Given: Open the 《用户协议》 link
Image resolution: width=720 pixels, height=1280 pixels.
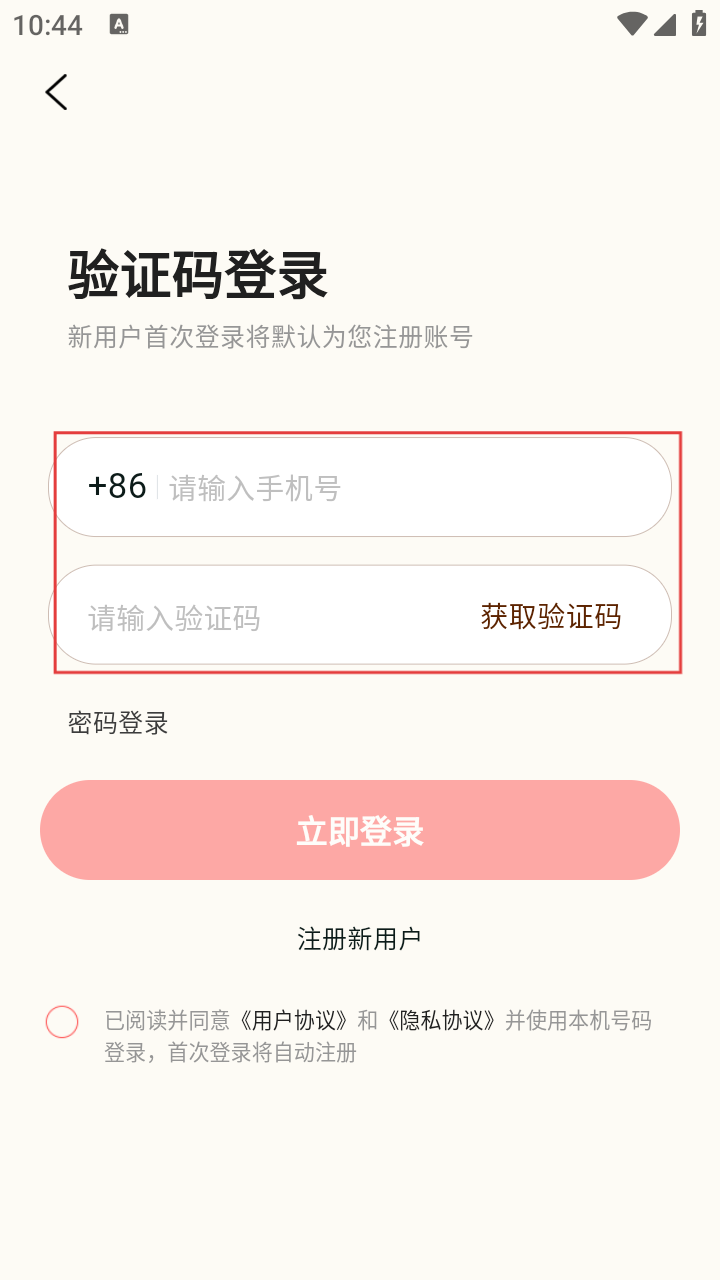Looking at the screenshot, I should click(295, 1021).
